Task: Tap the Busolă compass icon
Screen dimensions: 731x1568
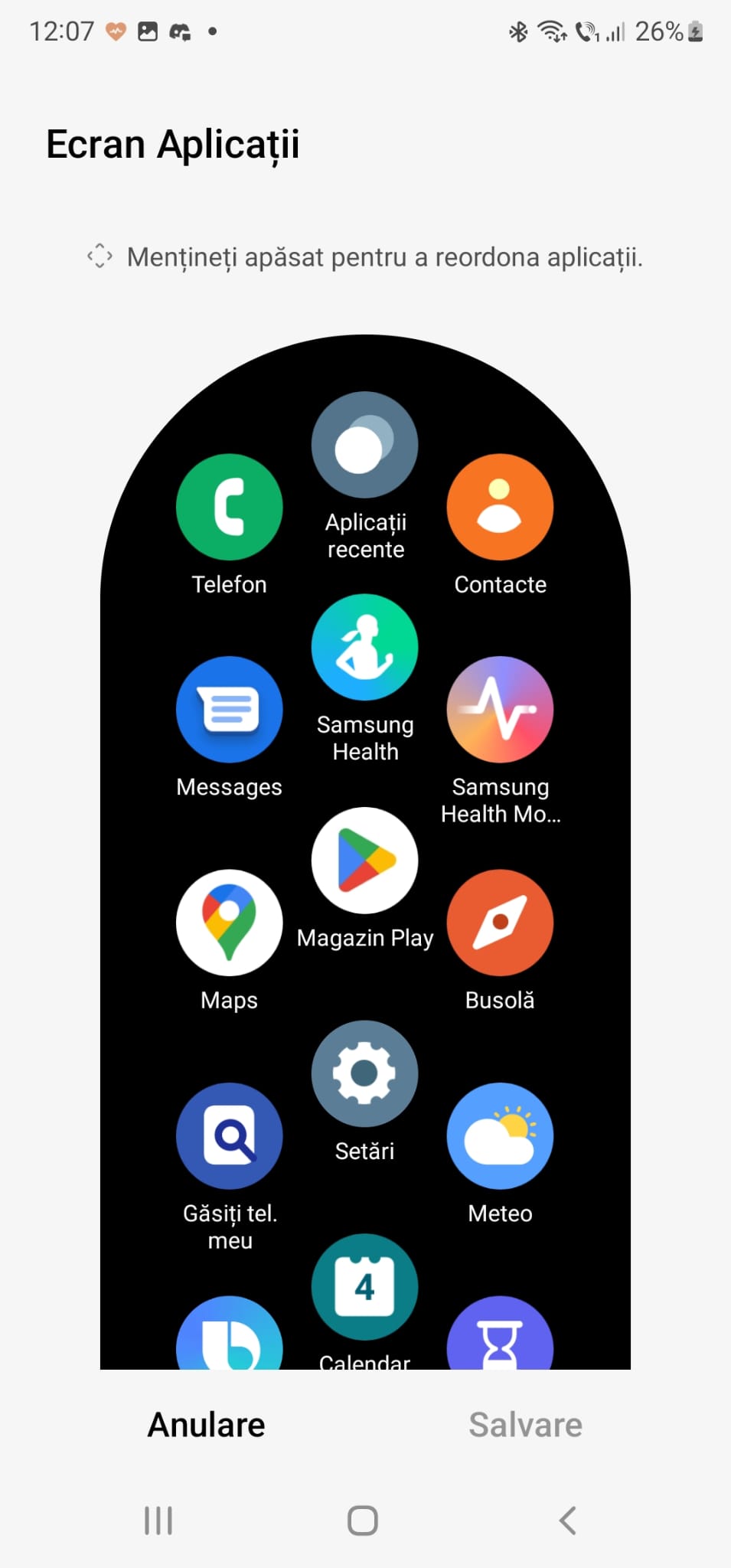Action: point(500,922)
